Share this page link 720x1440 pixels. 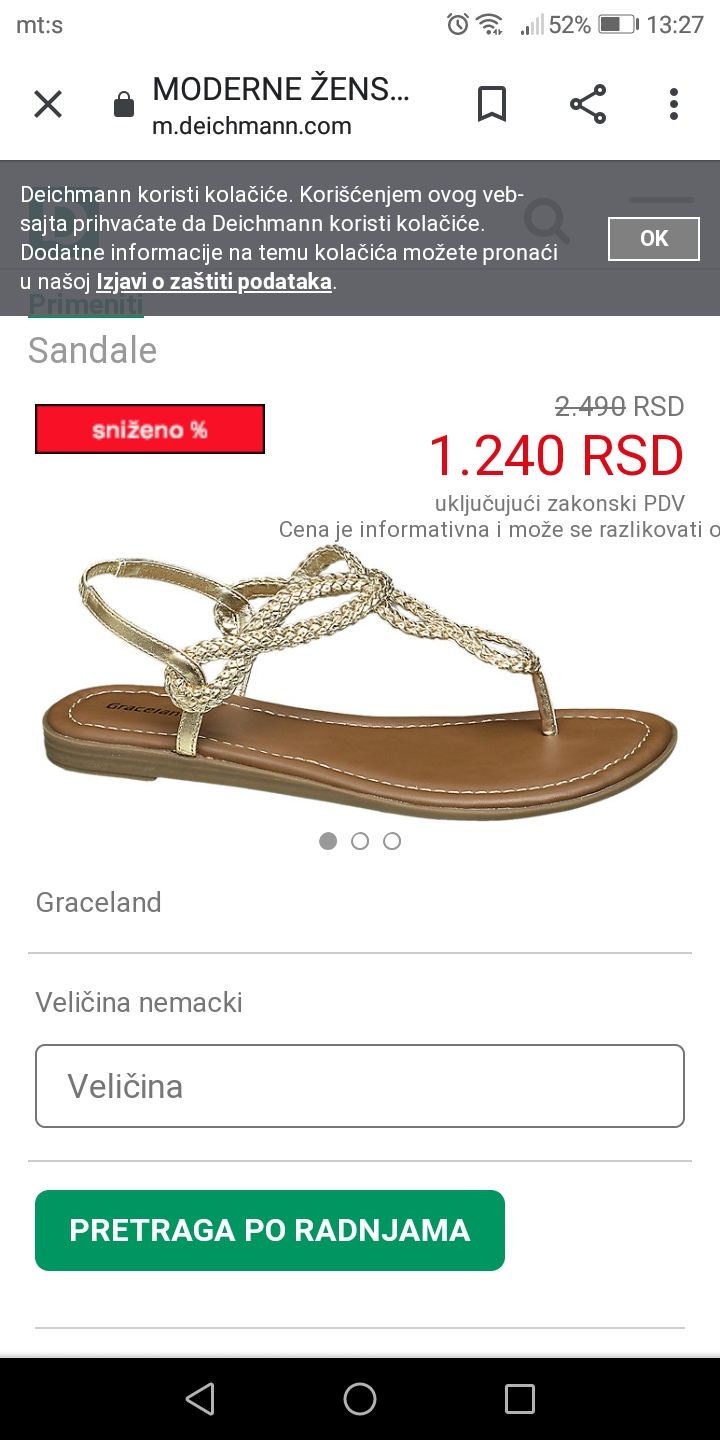tap(588, 104)
